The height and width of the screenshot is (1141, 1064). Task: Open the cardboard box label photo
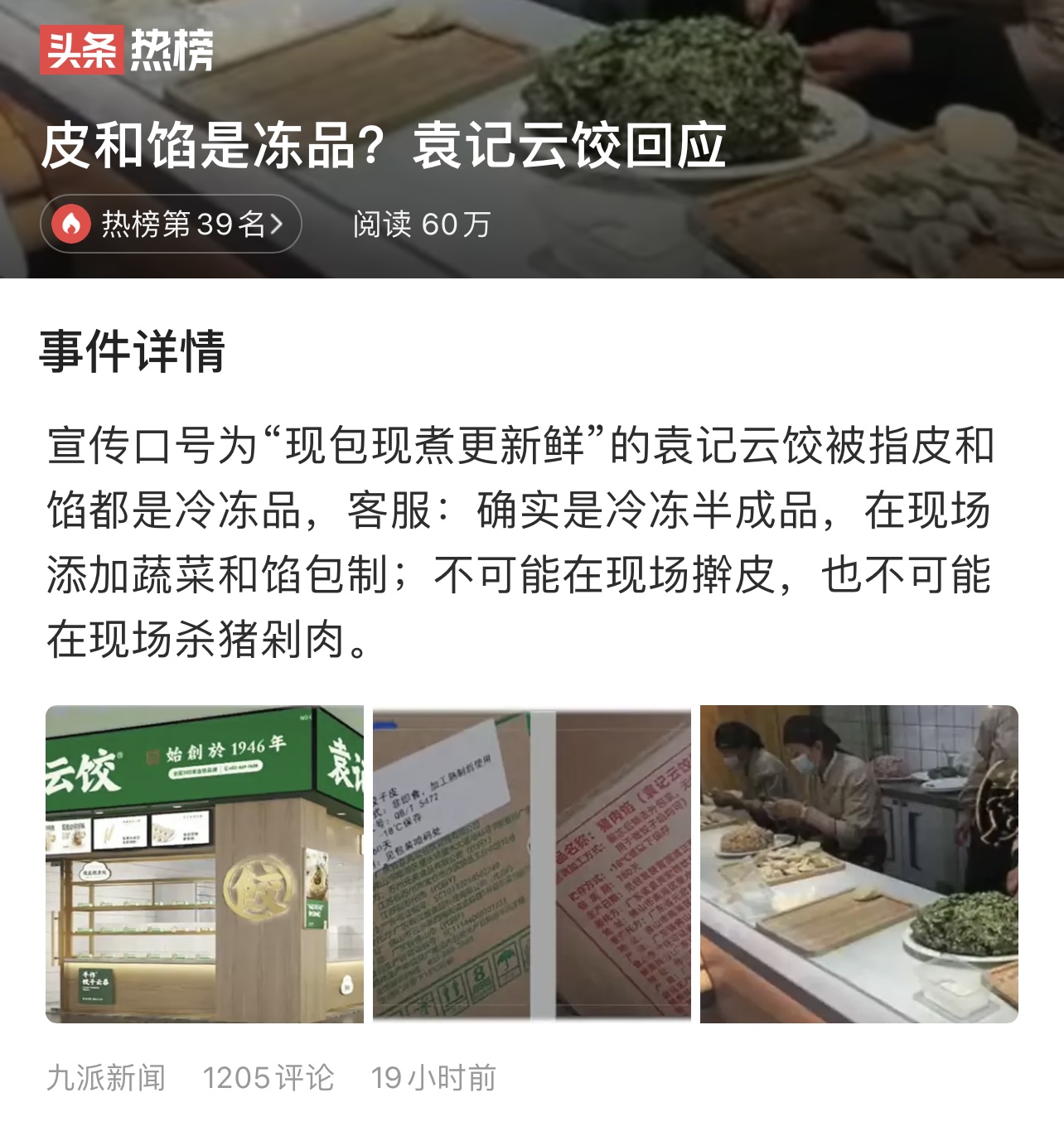pyautogui.click(x=531, y=863)
